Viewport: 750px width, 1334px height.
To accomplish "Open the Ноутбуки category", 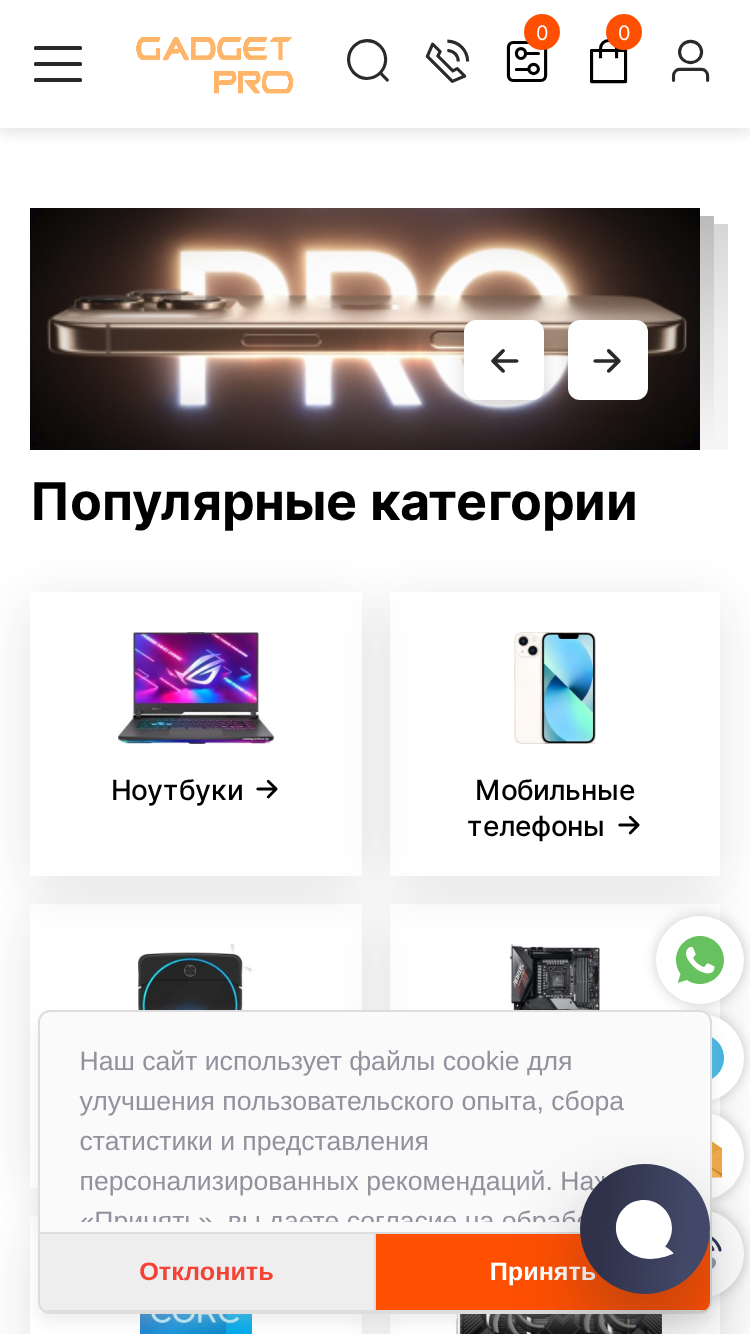I will (x=196, y=734).
